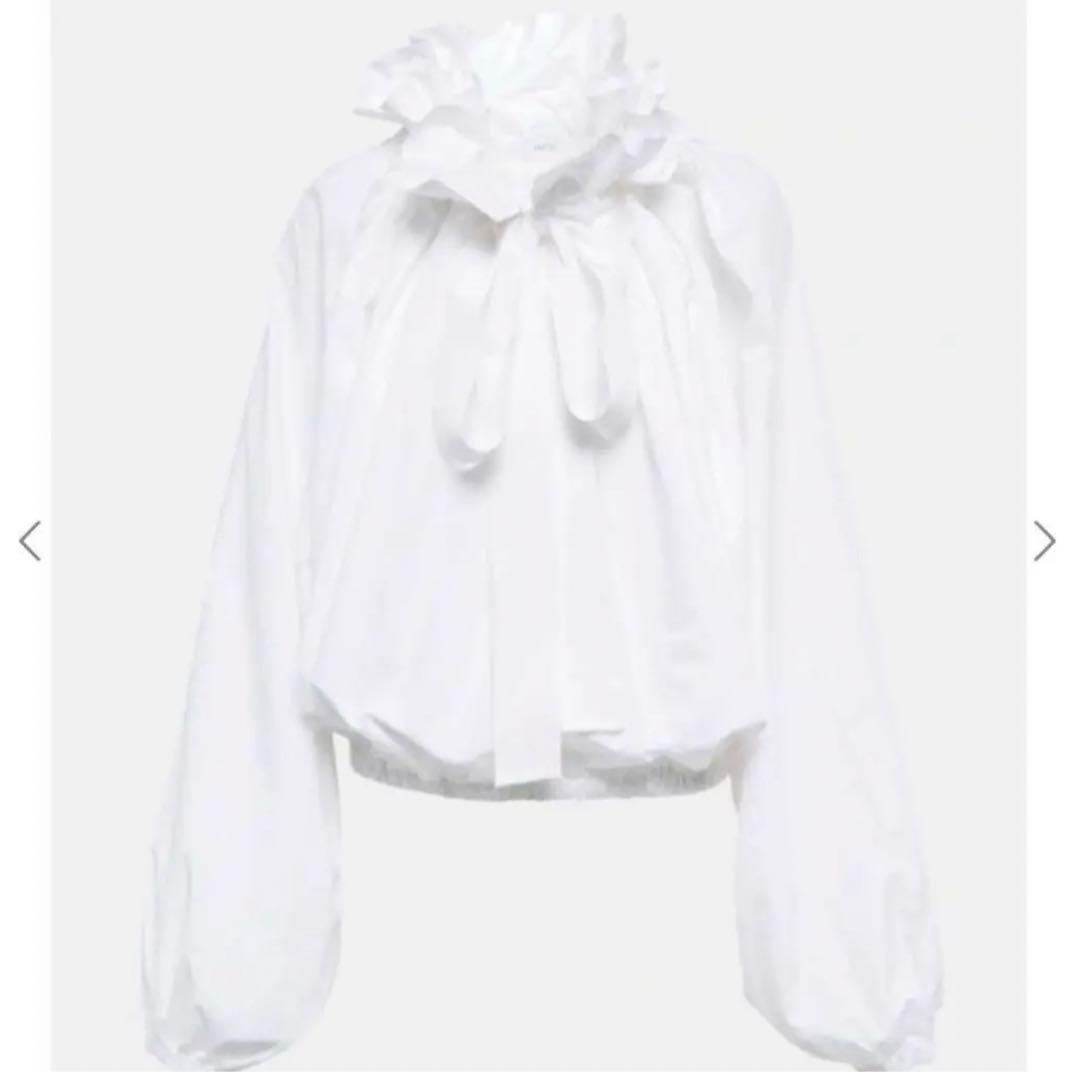Show the next product image

click(x=1045, y=541)
